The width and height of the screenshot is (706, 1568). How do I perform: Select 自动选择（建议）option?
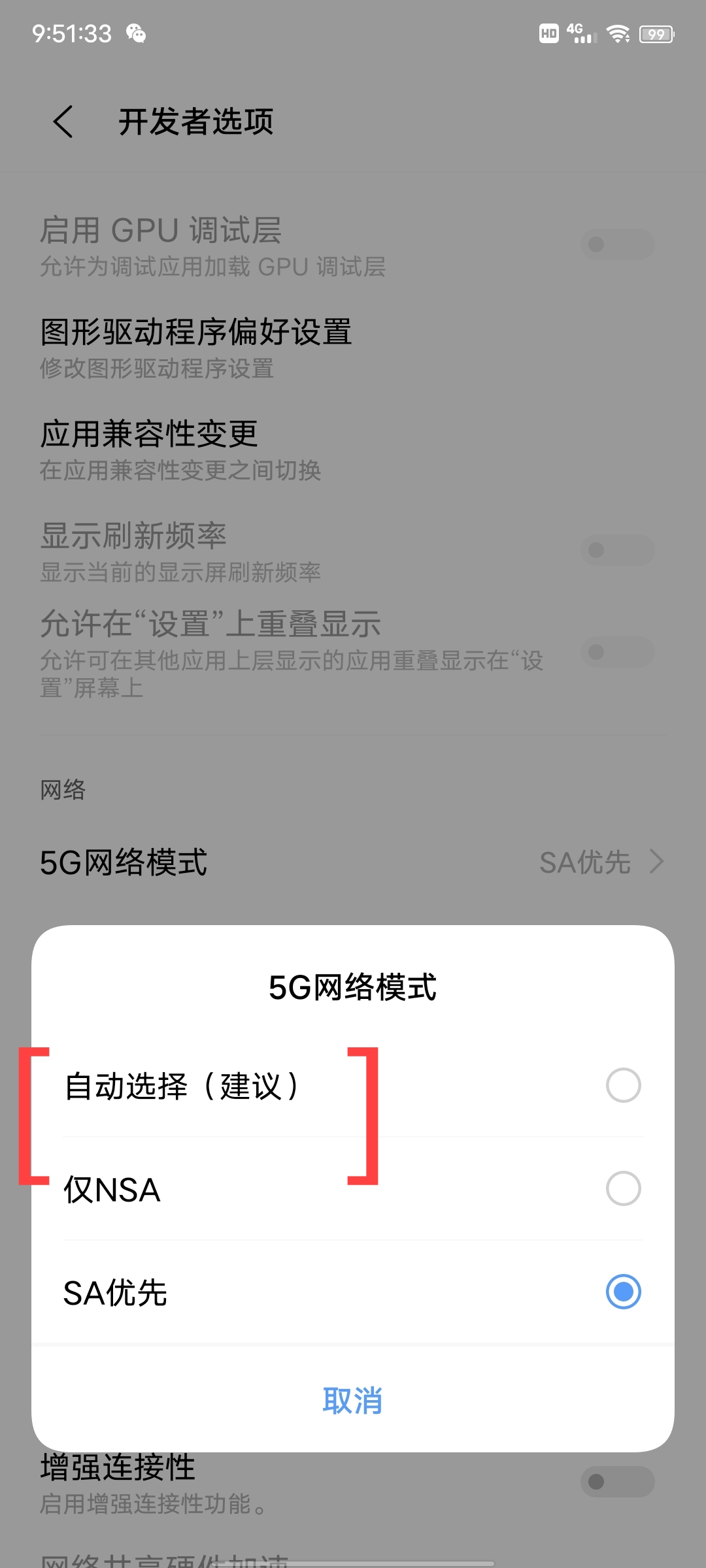pos(353,1086)
